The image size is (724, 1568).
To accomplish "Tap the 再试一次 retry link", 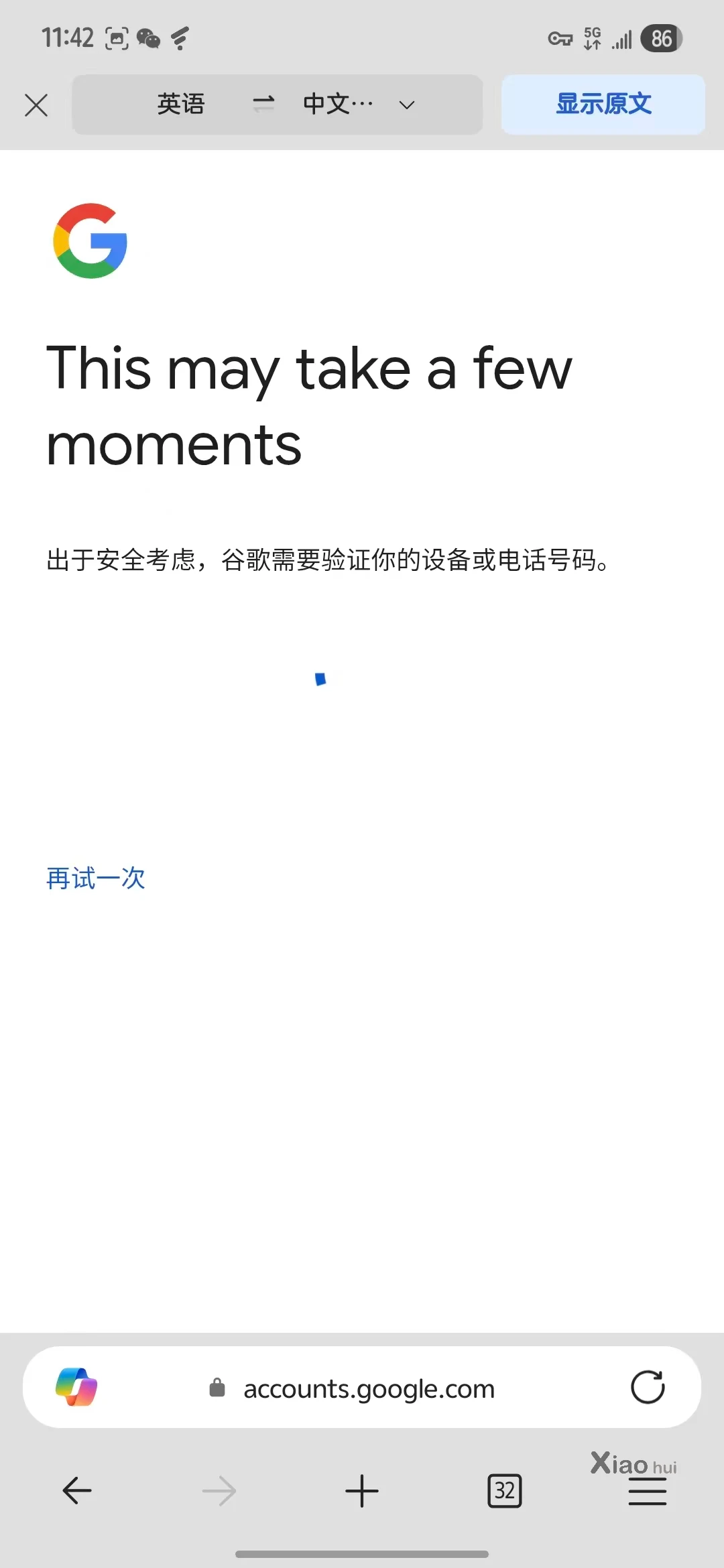I will (x=96, y=878).
